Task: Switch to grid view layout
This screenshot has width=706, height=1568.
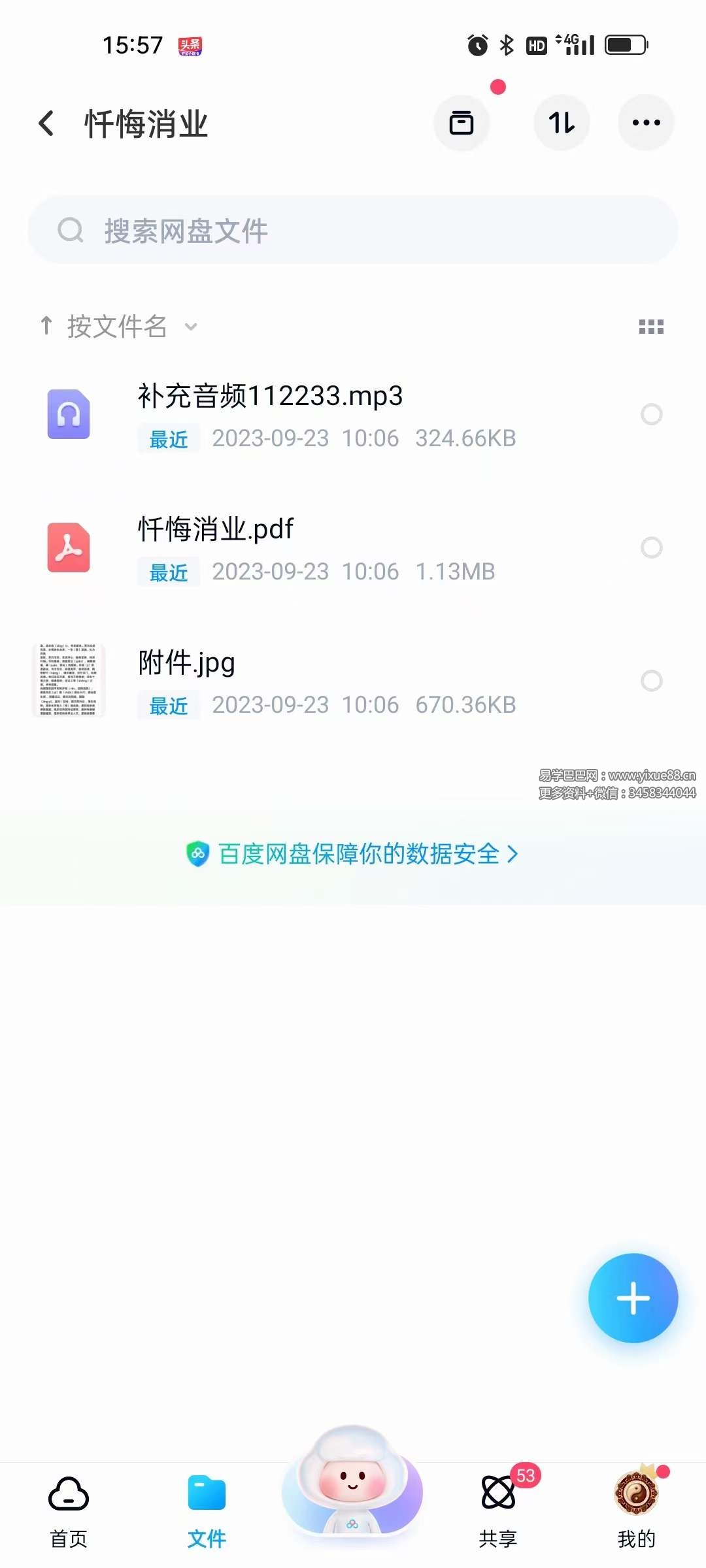Action: point(651,327)
